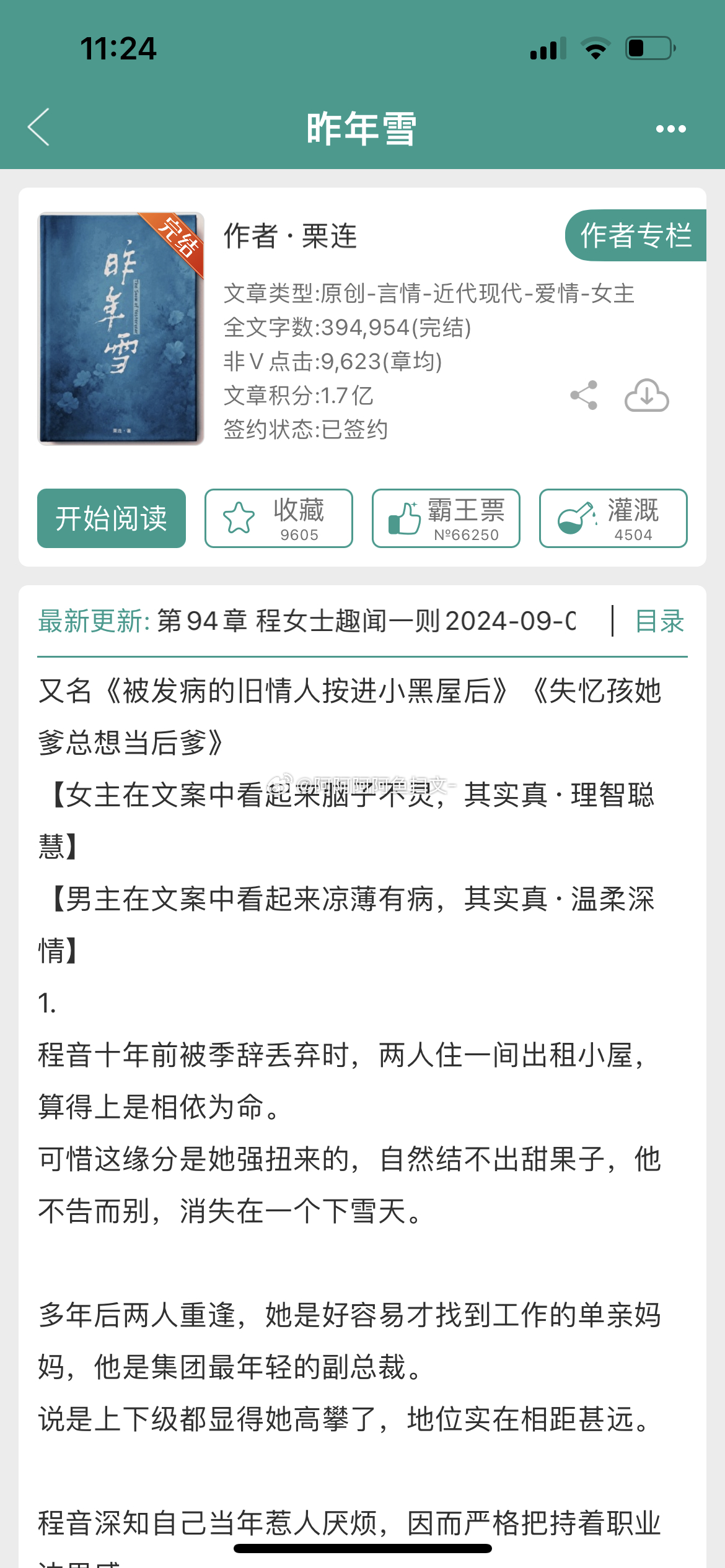This screenshot has width=725, height=1568.
Task: Open the more options ellipsis menu
Action: tap(670, 128)
